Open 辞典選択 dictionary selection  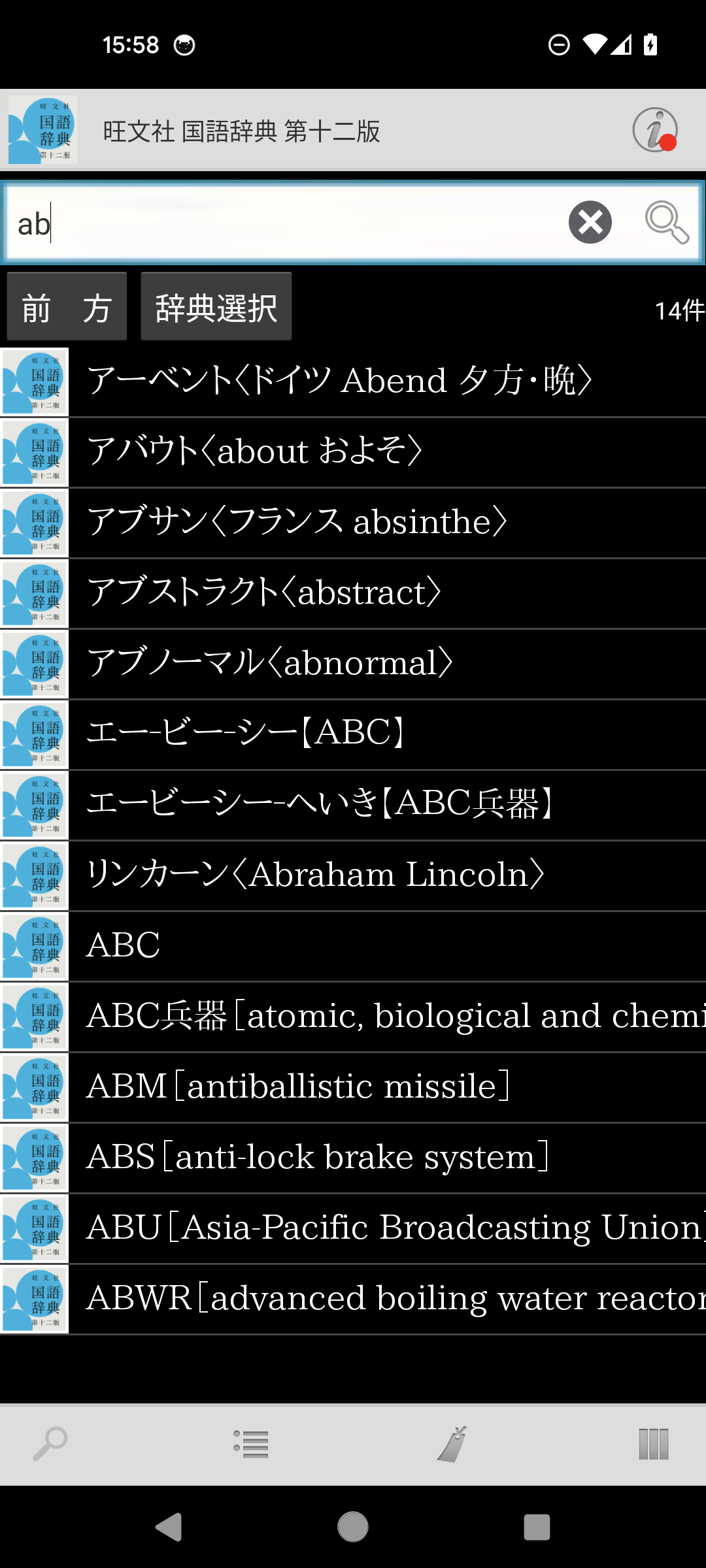[x=216, y=307]
